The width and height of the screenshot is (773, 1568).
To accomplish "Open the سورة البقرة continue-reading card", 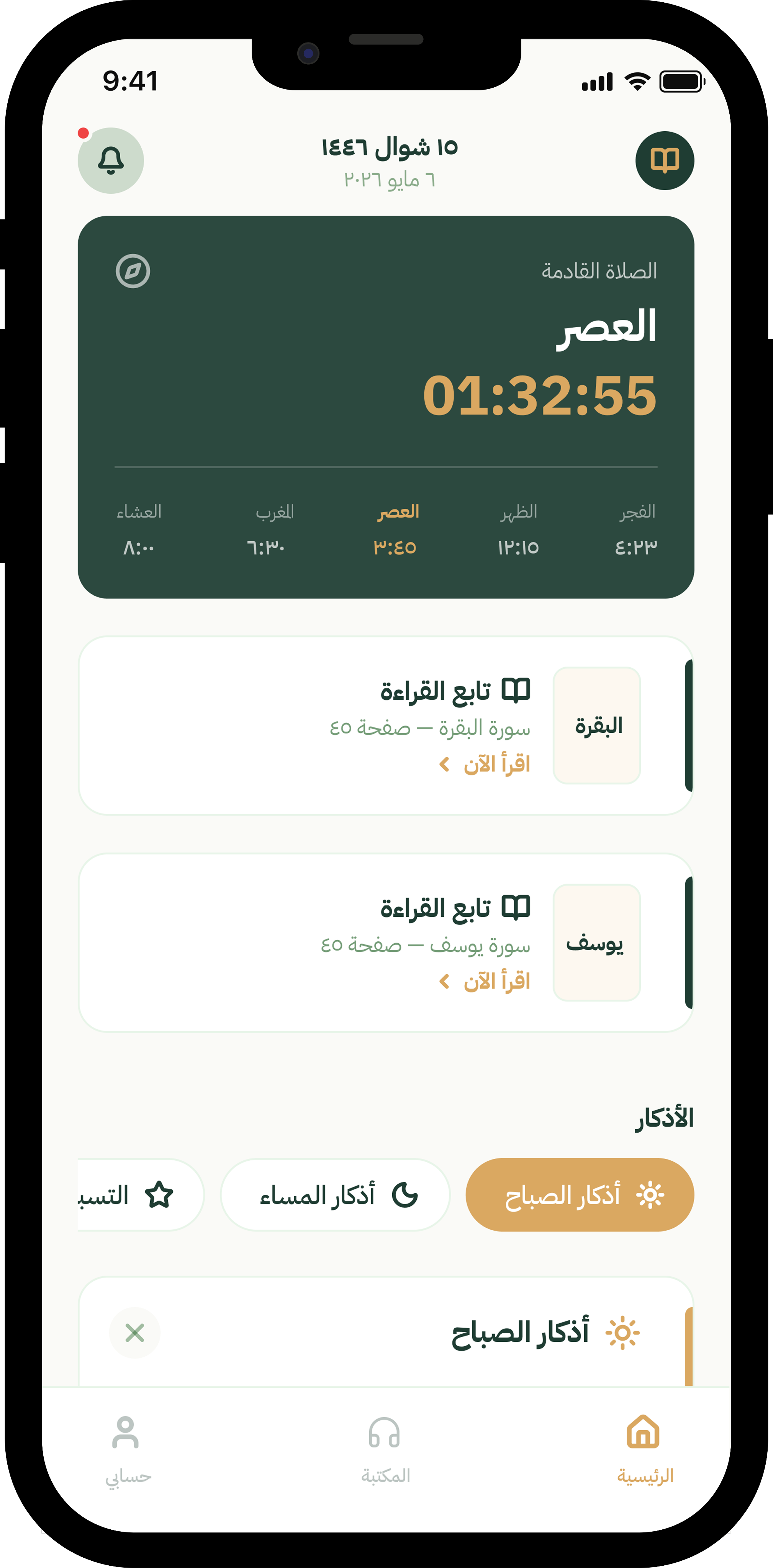I will coord(386,725).
